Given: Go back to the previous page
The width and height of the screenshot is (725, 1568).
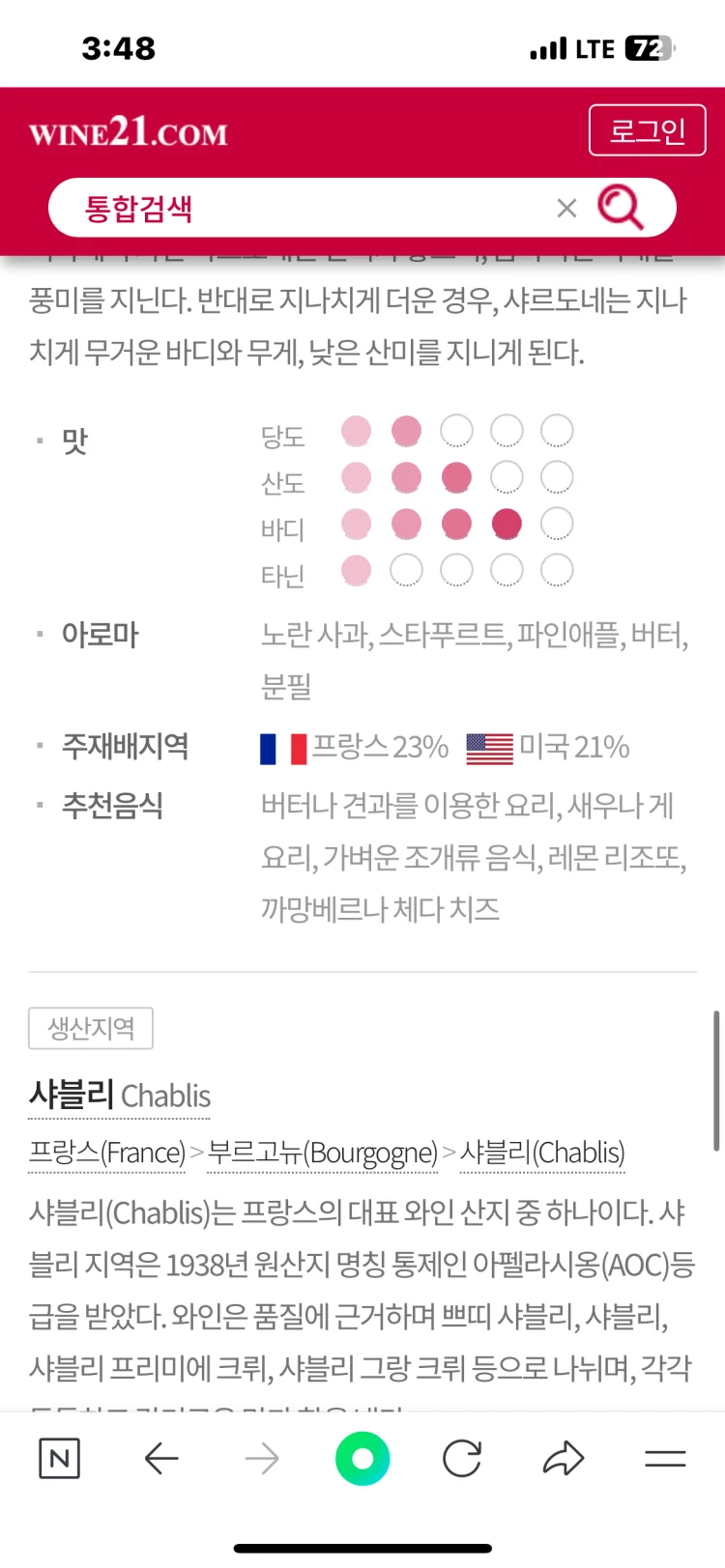Looking at the screenshot, I should click(x=161, y=1458).
